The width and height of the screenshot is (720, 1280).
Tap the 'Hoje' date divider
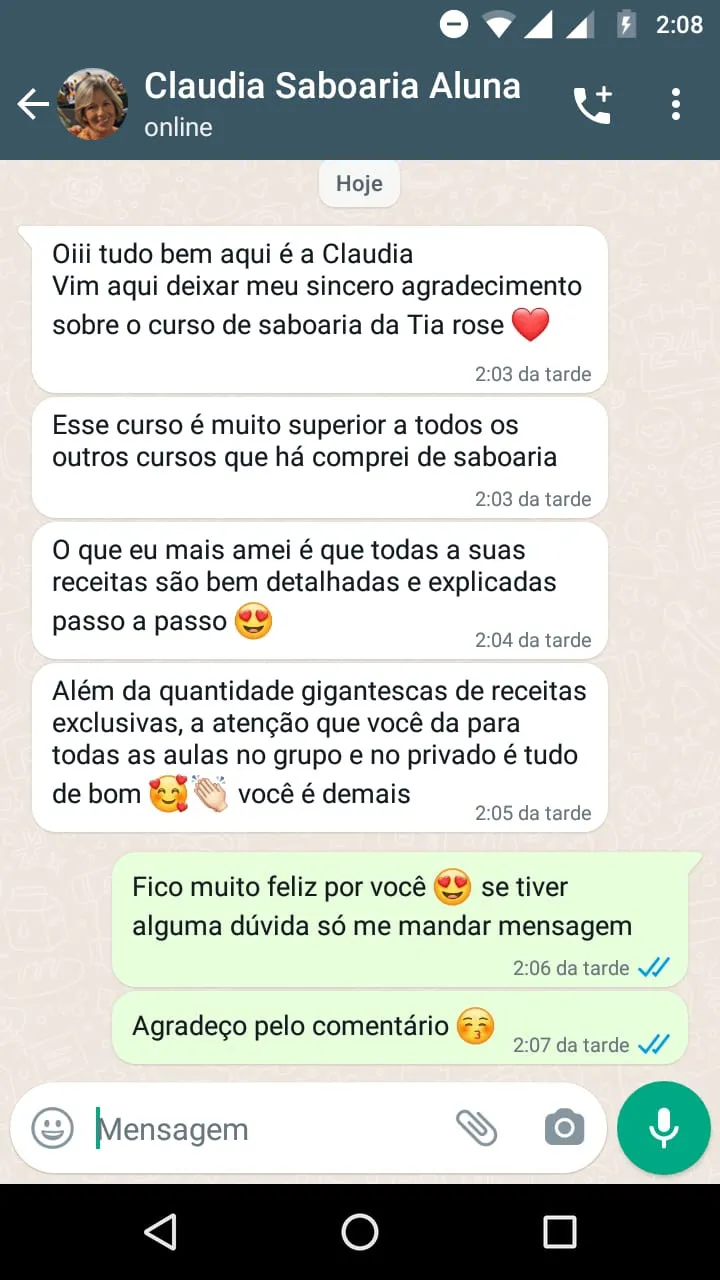coord(359,183)
